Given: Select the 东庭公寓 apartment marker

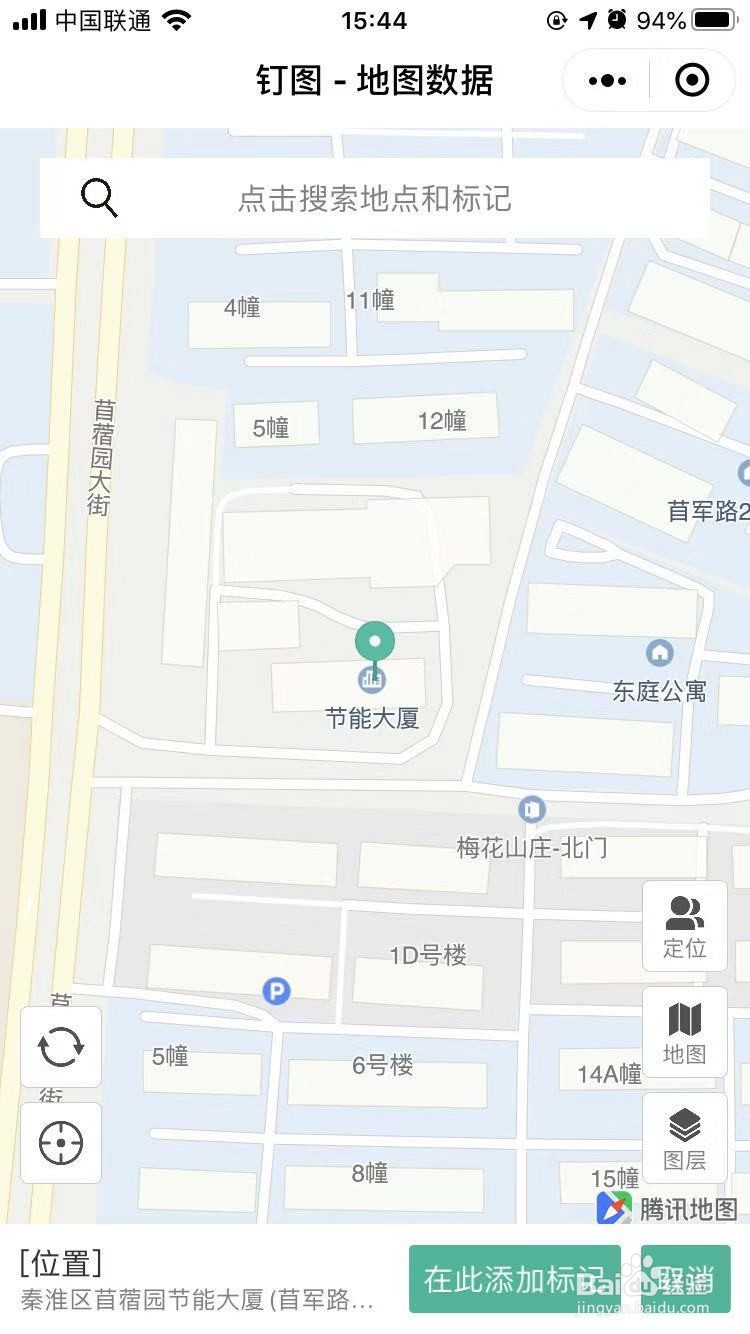Looking at the screenshot, I should (659, 653).
